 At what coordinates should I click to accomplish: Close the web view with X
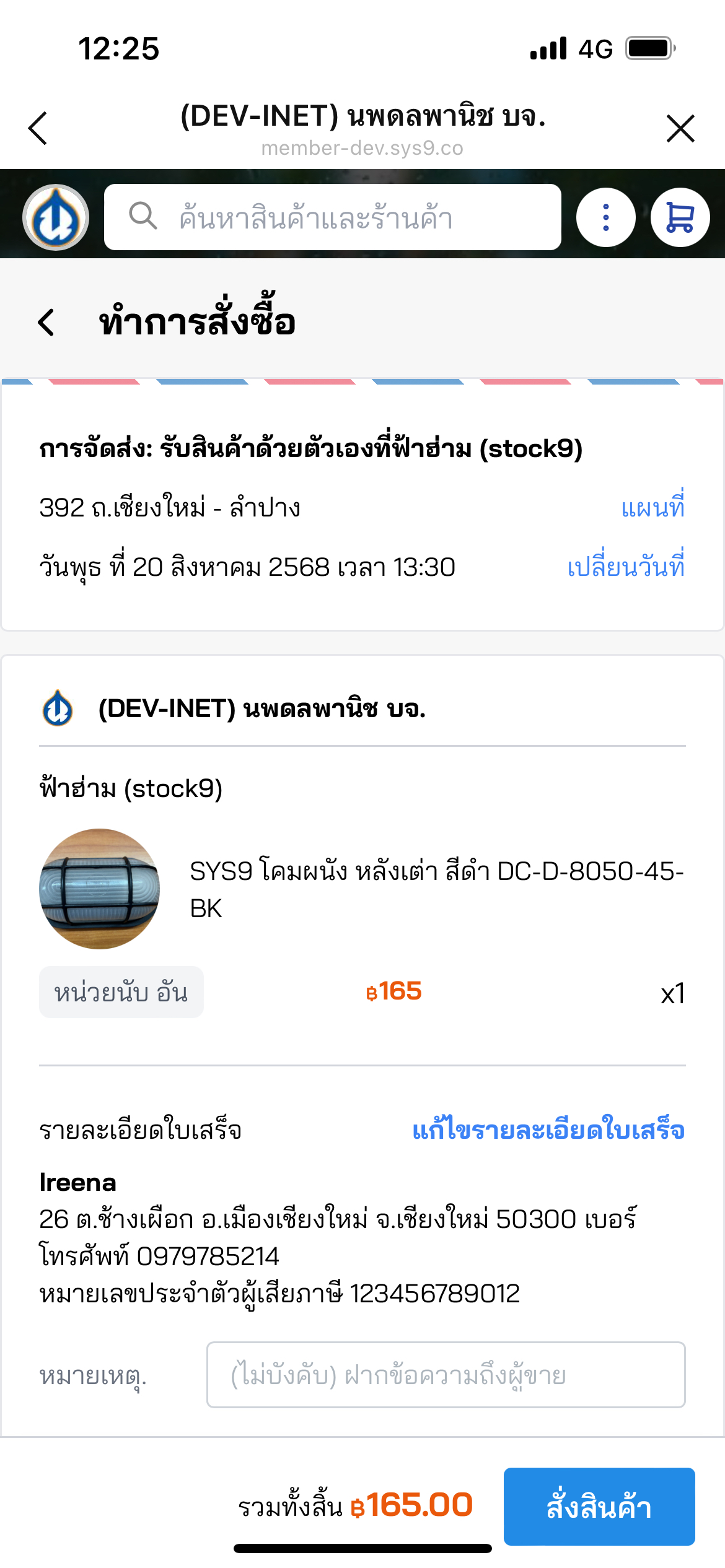680,128
